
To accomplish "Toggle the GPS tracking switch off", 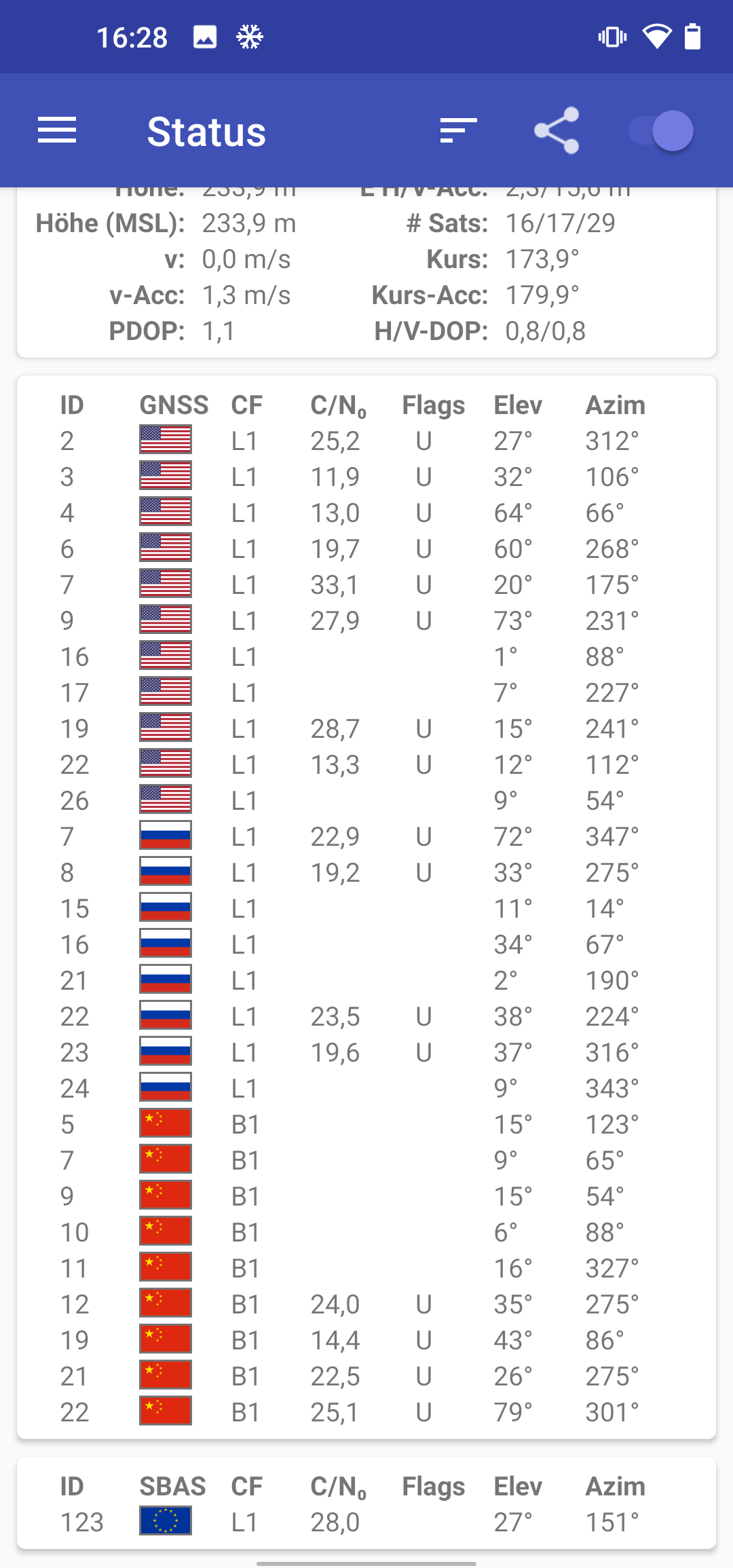I will (x=661, y=130).
